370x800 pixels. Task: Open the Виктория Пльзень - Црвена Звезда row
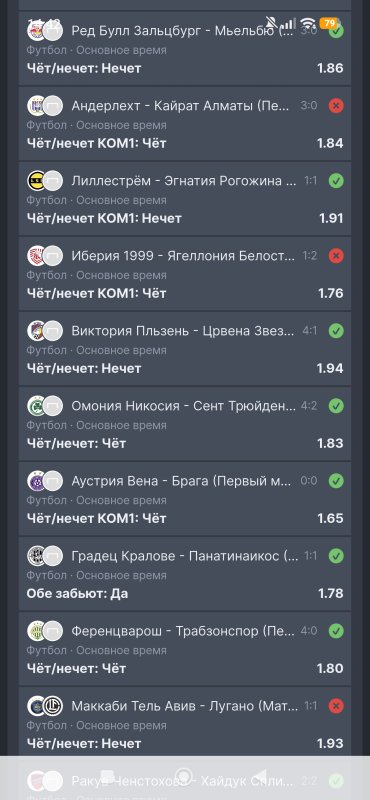[x=185, y=349]
